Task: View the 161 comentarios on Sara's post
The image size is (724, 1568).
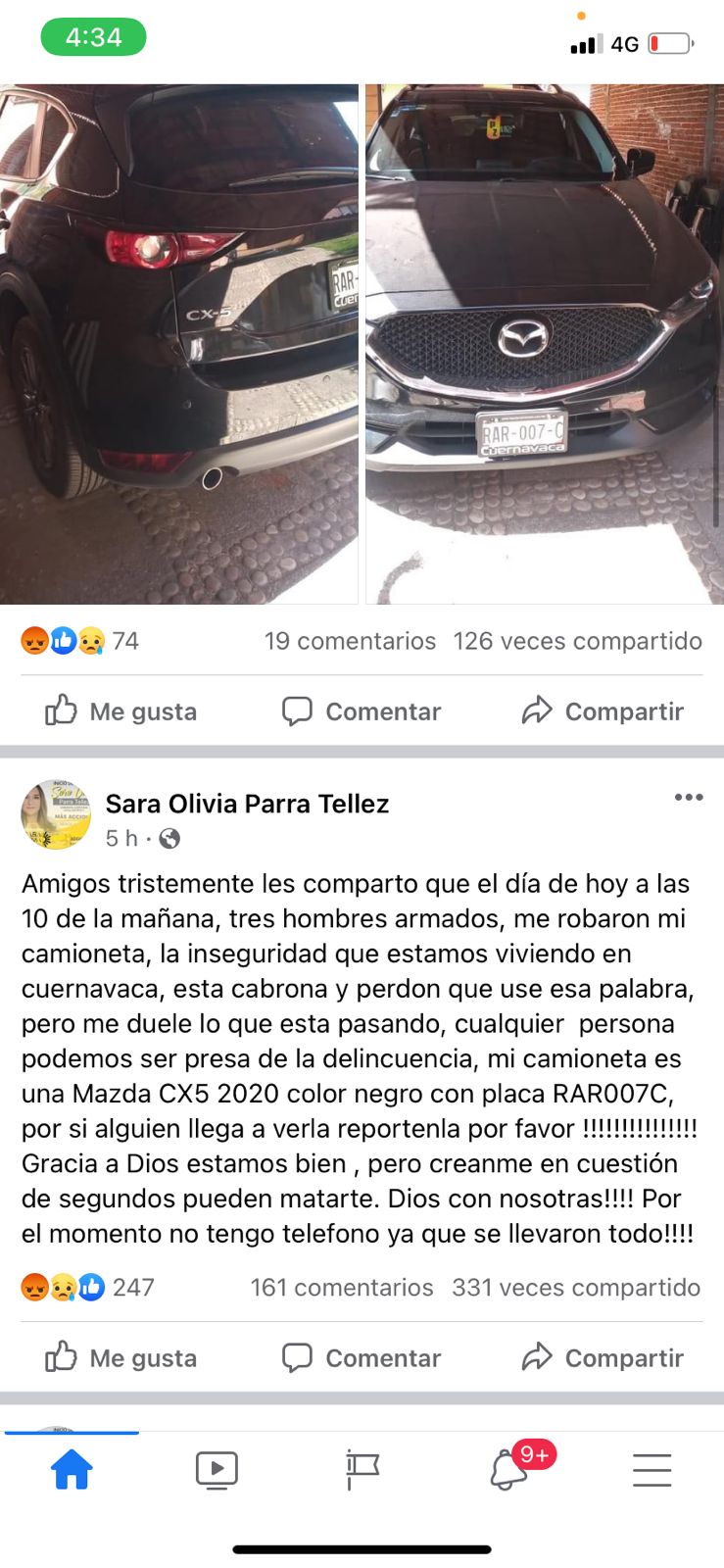Action: point(341,1287)
